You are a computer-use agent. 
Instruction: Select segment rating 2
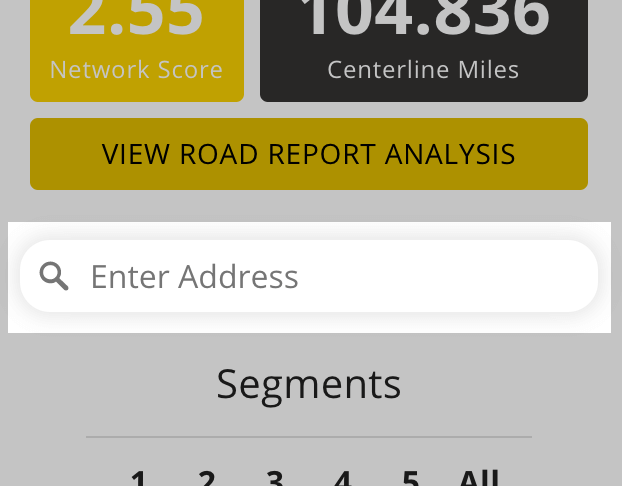(x=207, y=477)
